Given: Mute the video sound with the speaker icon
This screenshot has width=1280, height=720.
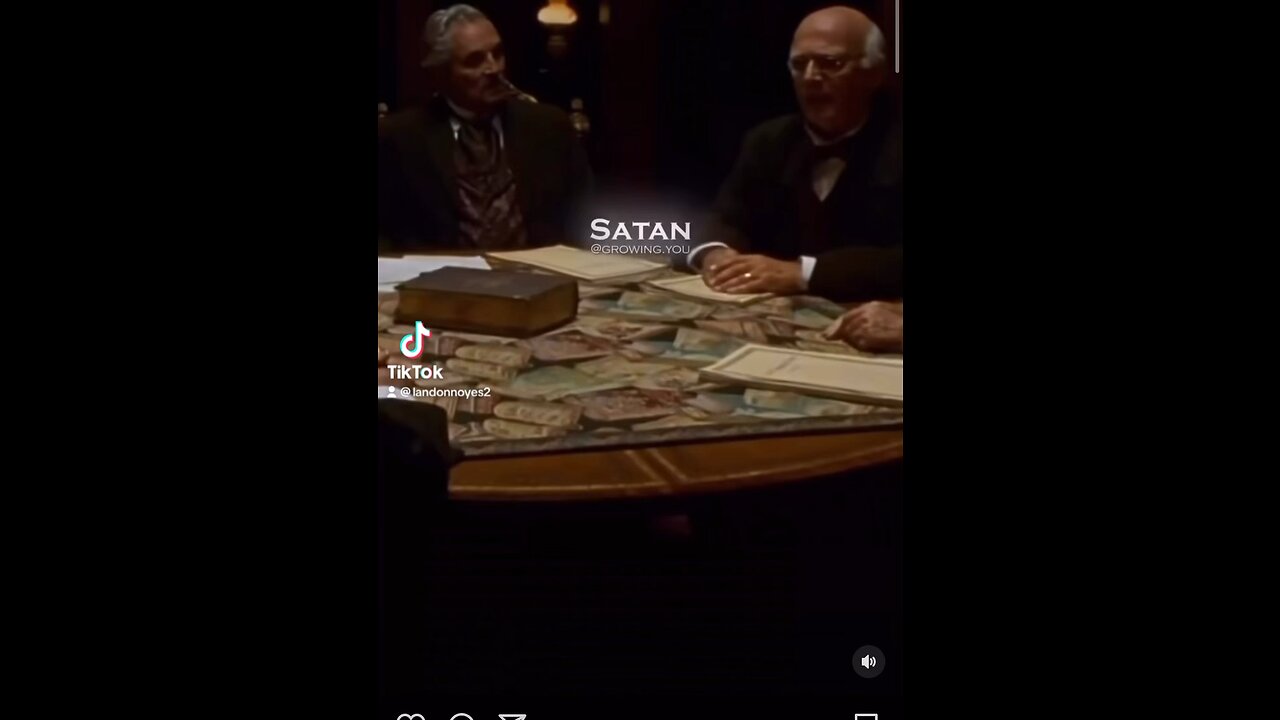Looking at the screenshot, I should (x=868, y=662).
